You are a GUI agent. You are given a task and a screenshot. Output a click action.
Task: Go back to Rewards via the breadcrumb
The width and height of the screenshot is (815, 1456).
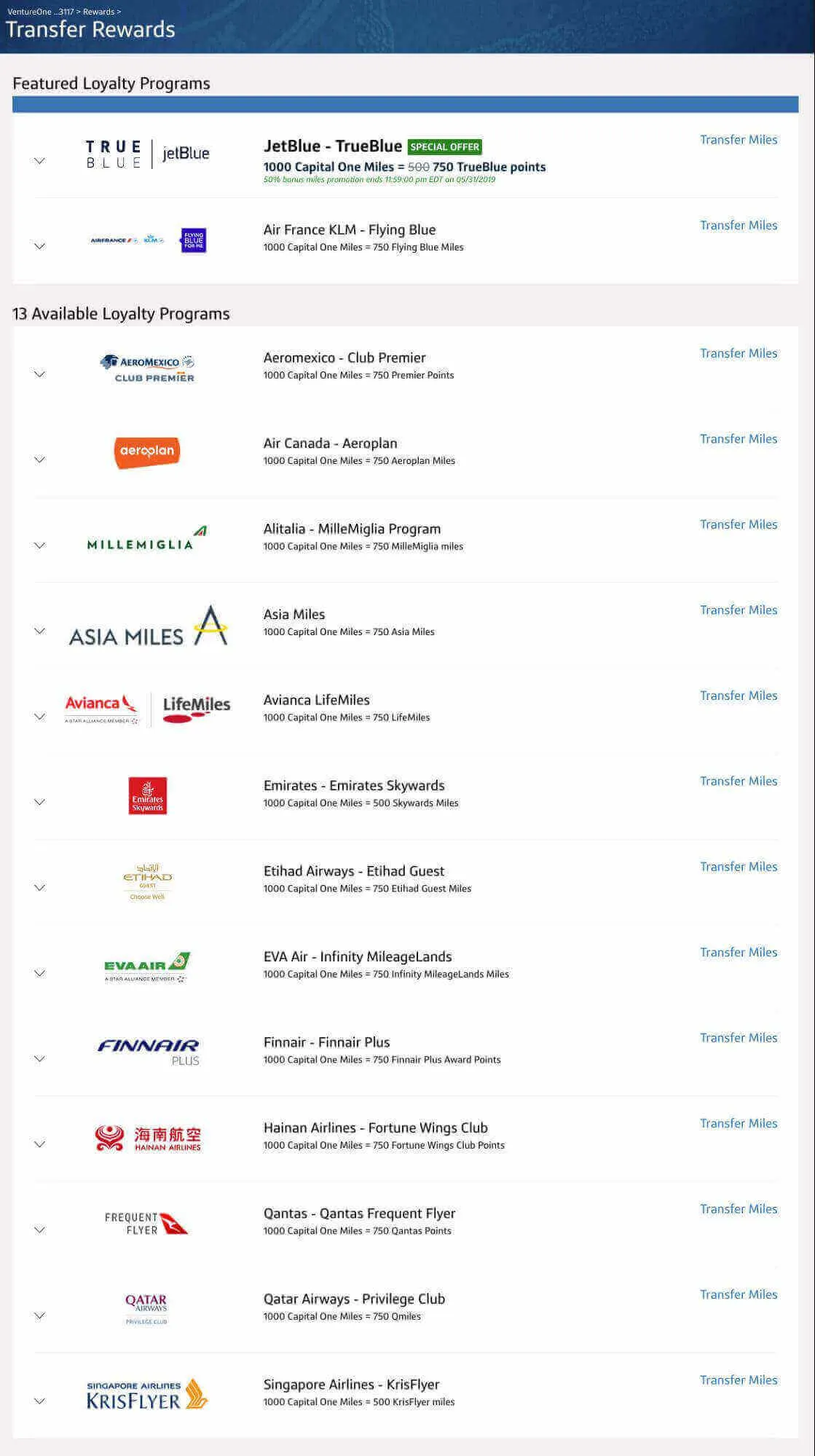point(98,12)
